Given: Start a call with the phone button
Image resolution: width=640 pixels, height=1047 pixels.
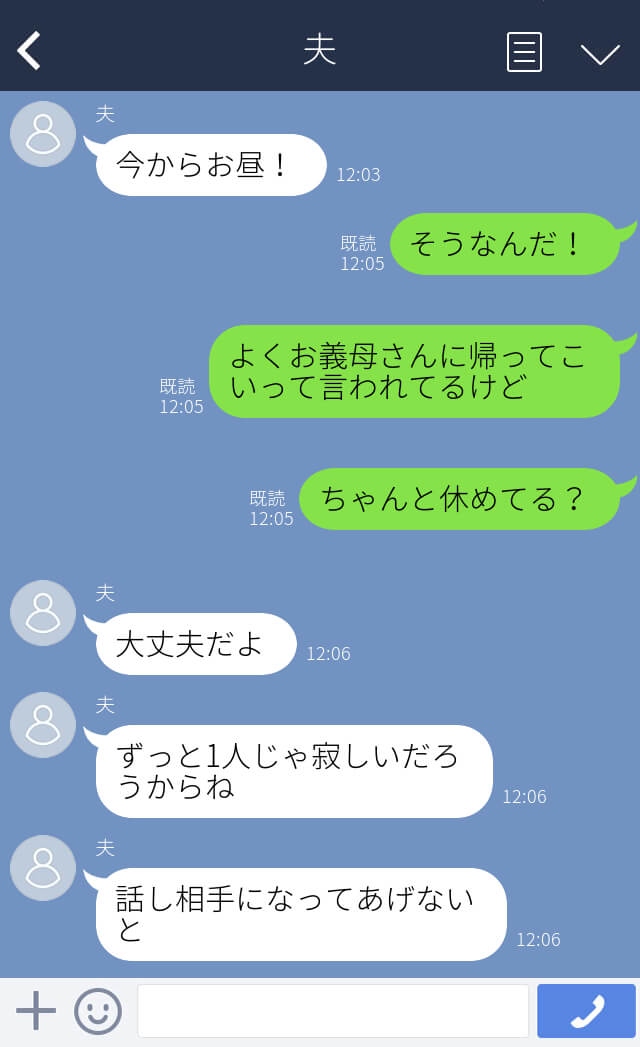Looking at the screenshot, I should 586,1011.
